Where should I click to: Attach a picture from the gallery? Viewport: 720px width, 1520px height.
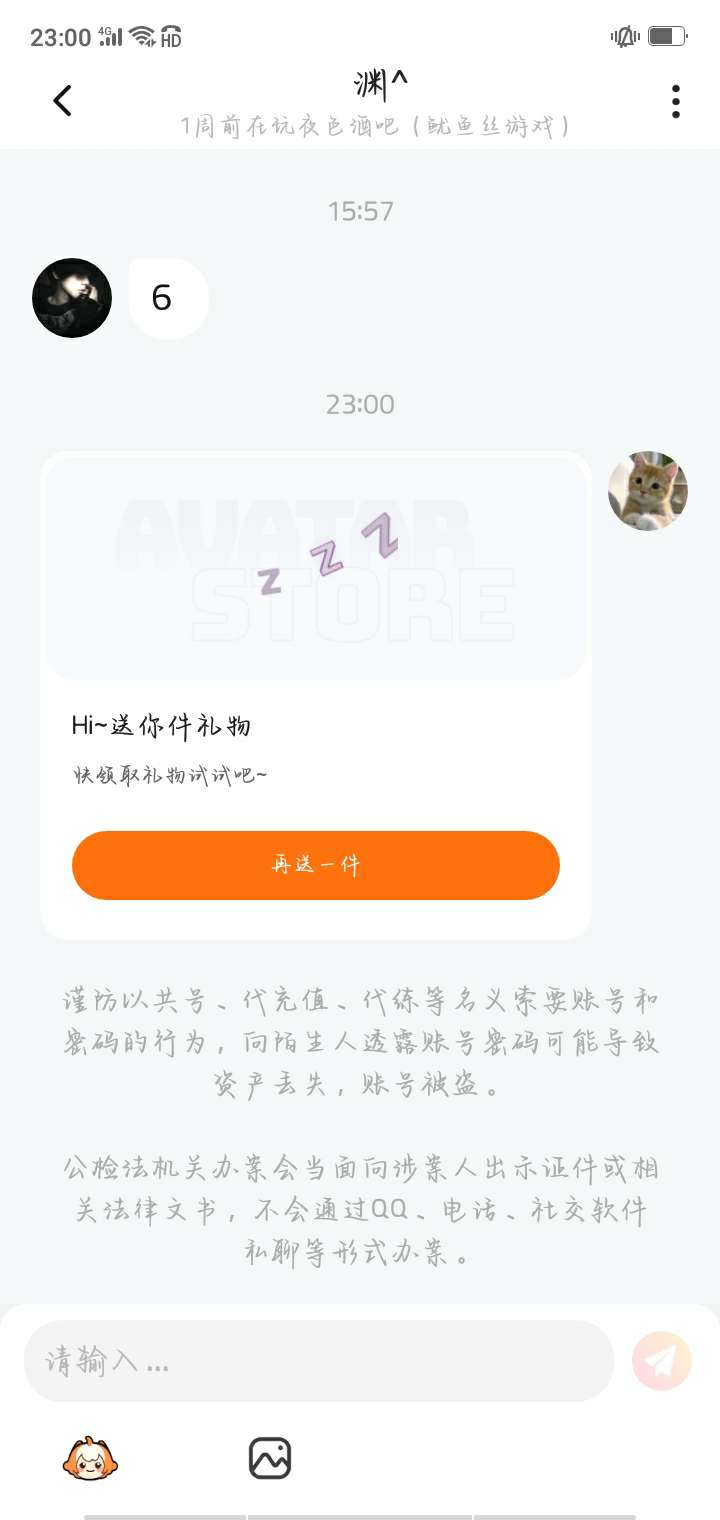click(x=269, y=1458)
